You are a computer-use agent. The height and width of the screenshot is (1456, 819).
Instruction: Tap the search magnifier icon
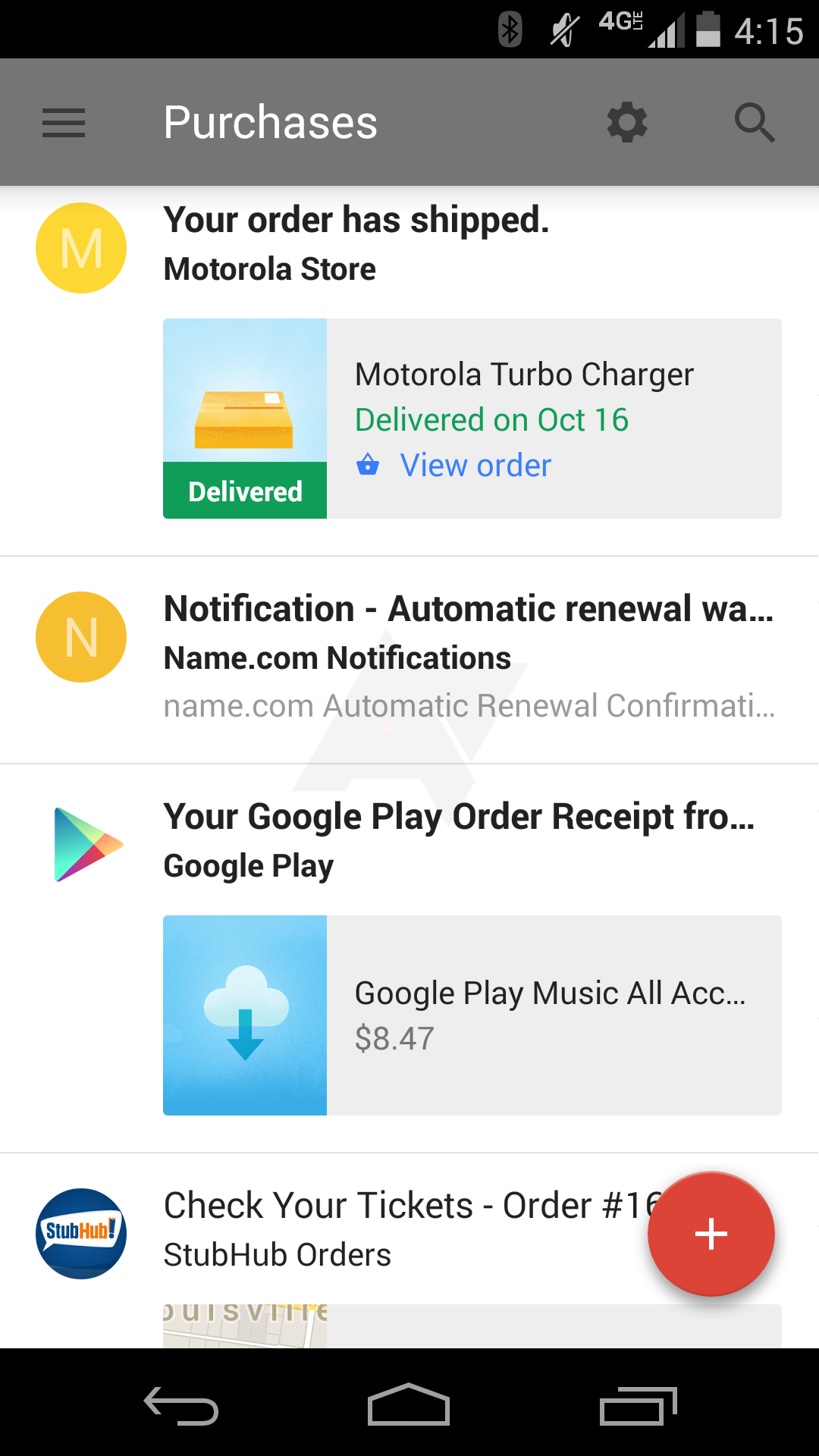[x=755, y=123]
